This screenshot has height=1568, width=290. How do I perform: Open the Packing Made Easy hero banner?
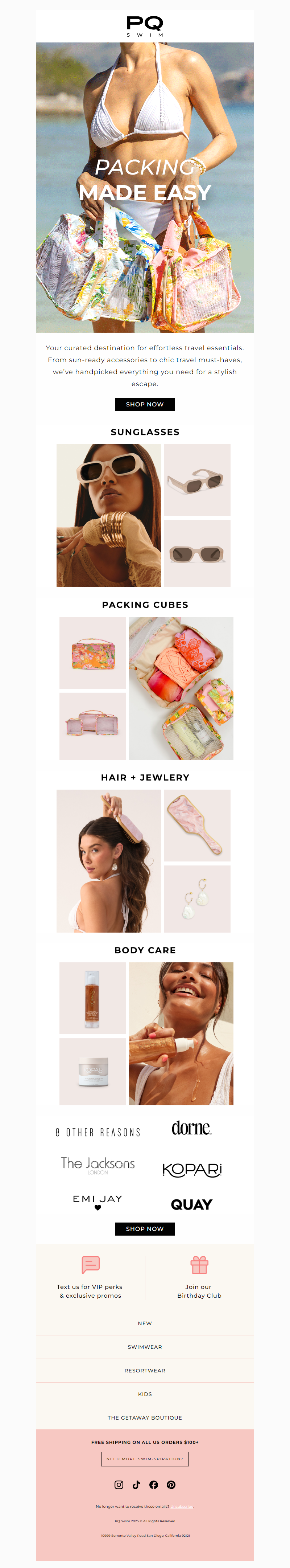tap(145, 187)
